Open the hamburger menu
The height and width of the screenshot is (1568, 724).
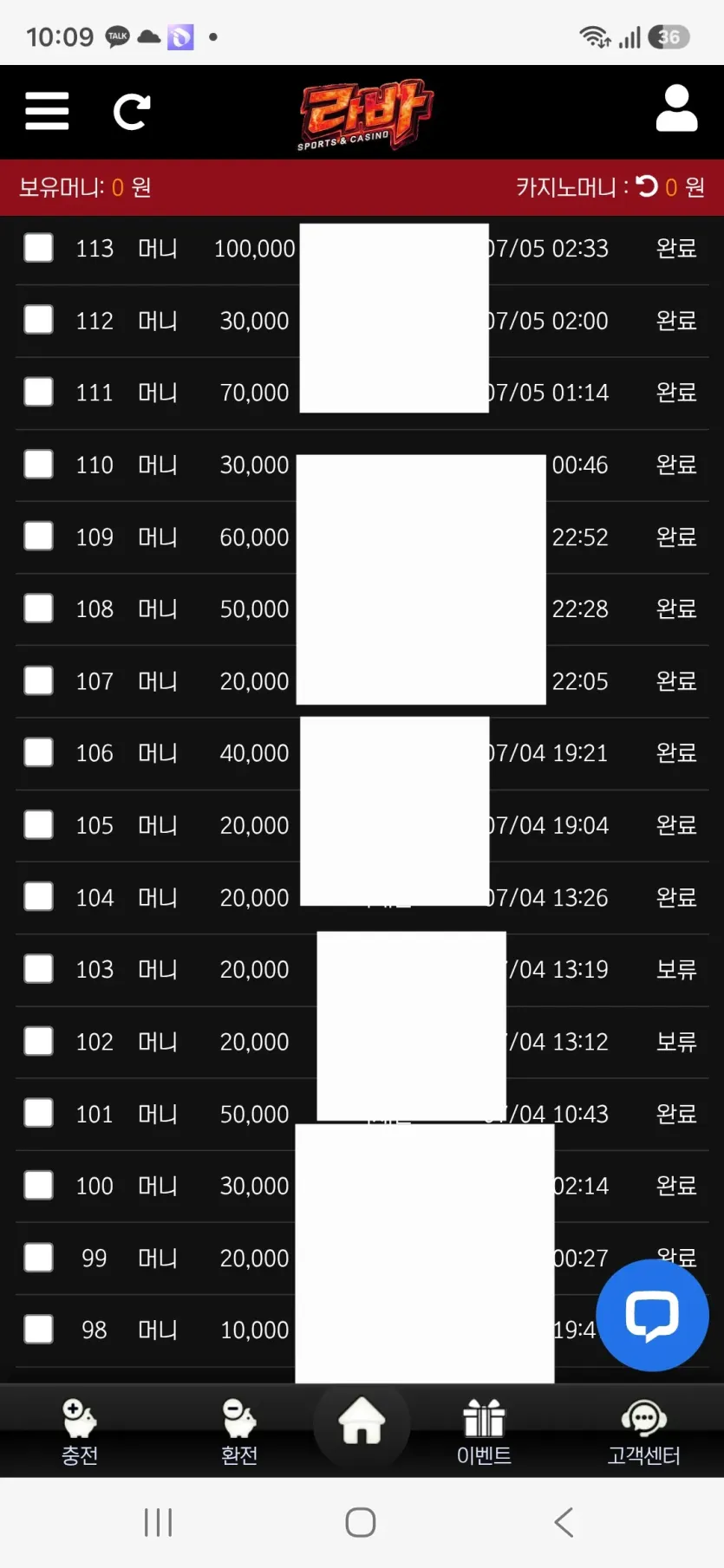point(47,111)
